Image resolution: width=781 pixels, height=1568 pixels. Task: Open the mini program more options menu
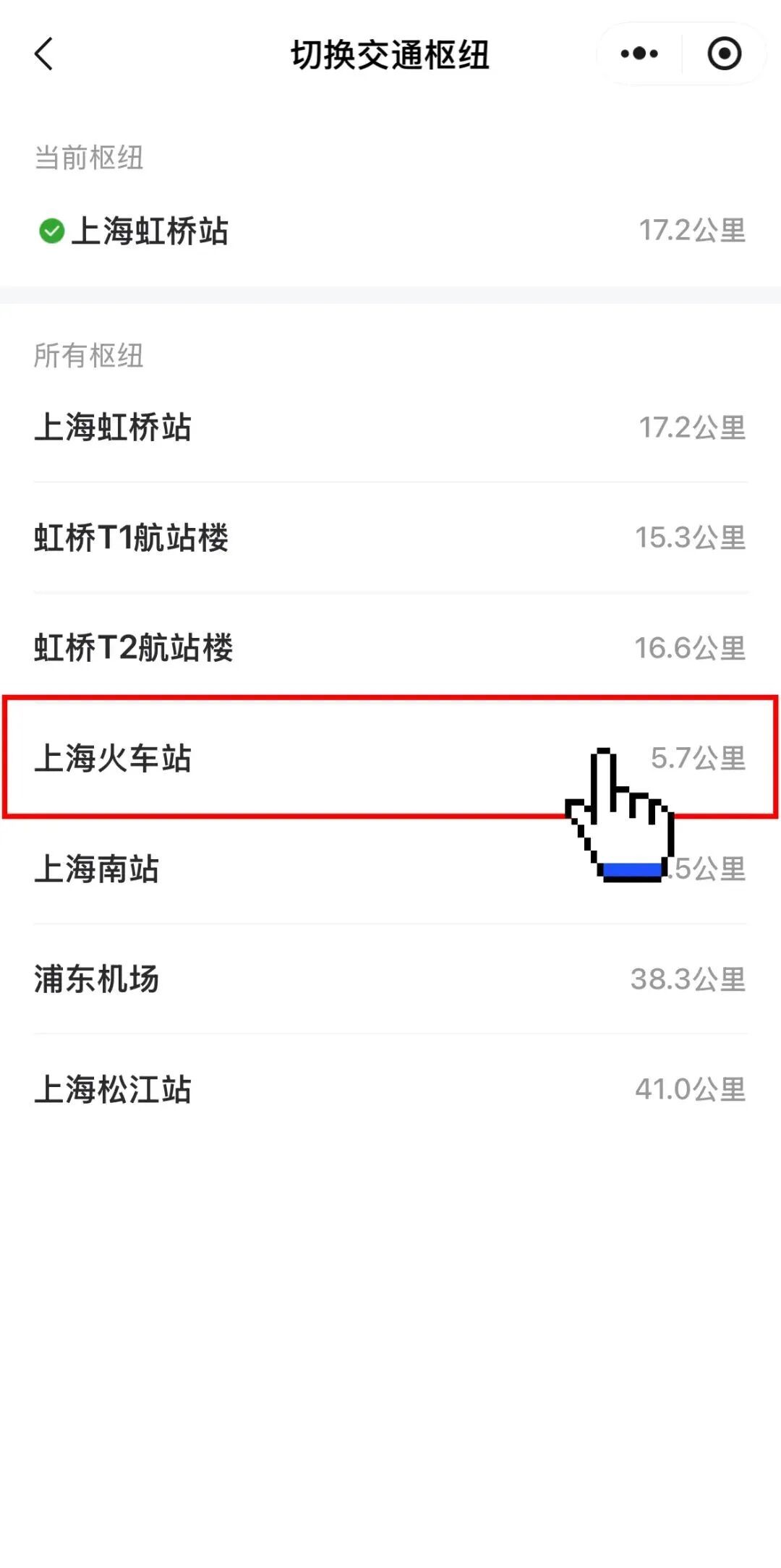point(639,54)
